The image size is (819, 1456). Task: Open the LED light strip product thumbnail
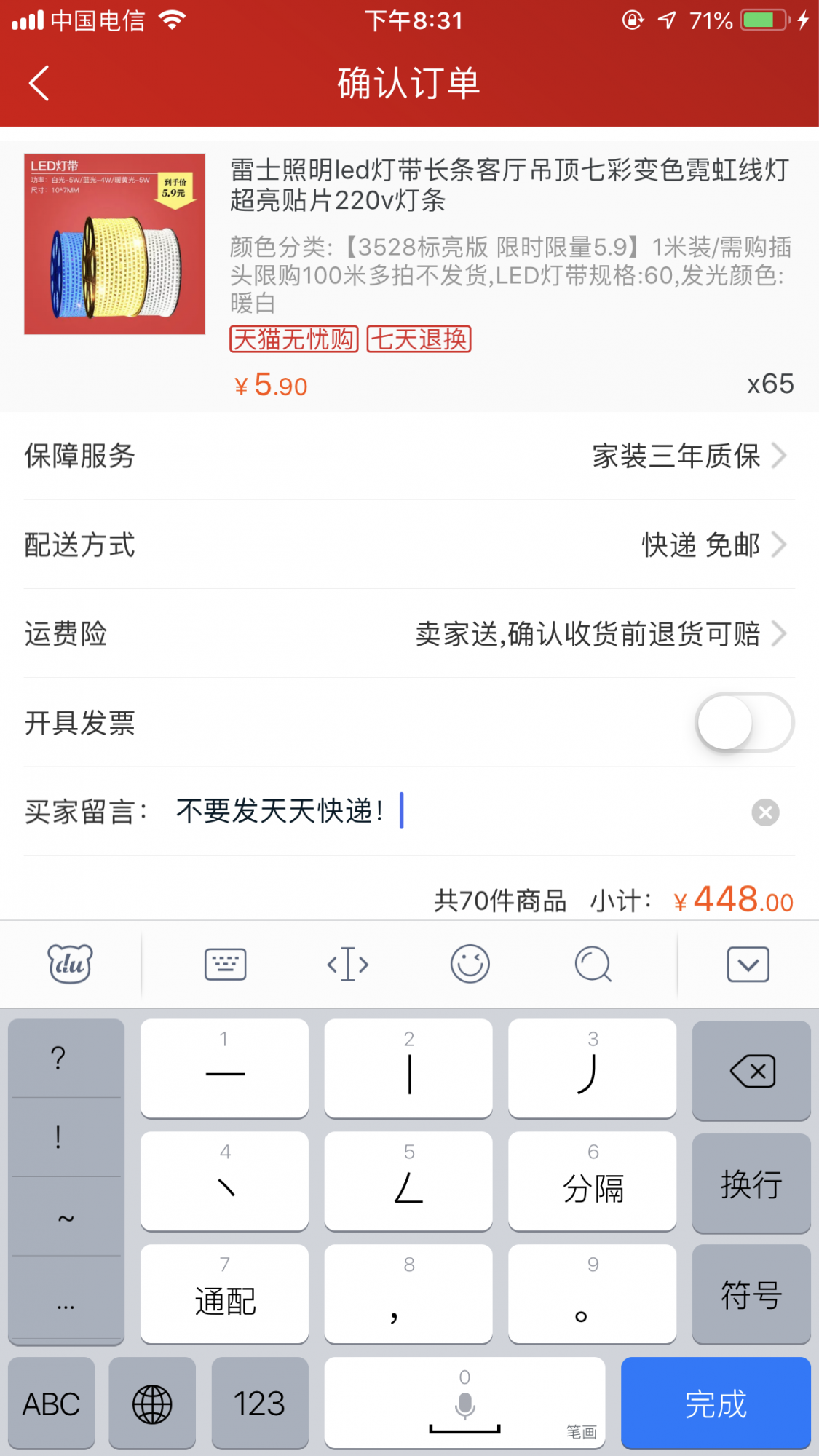pyautogui.click(x=114, y=244)
